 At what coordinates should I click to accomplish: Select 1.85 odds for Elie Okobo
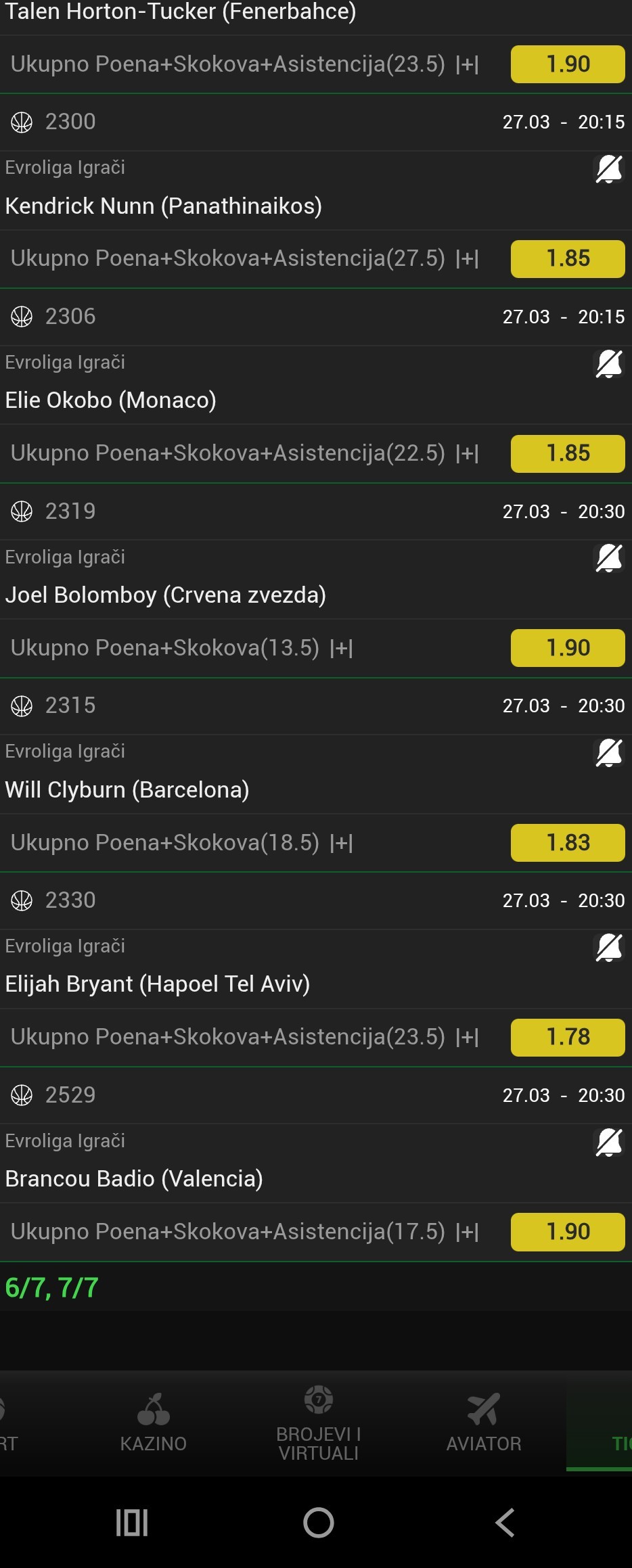click(567, 453)
